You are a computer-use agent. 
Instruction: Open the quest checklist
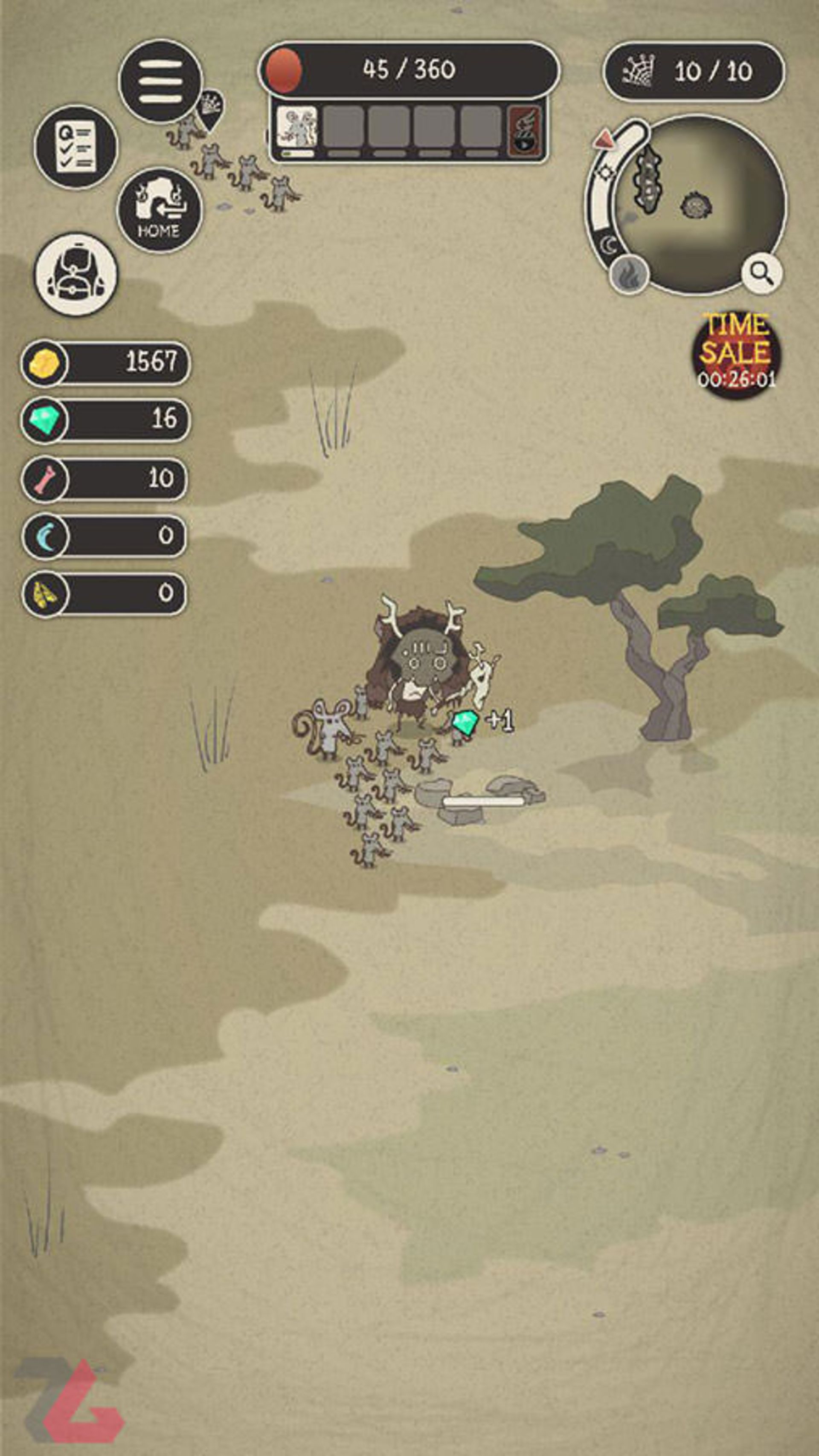point(76,147)
